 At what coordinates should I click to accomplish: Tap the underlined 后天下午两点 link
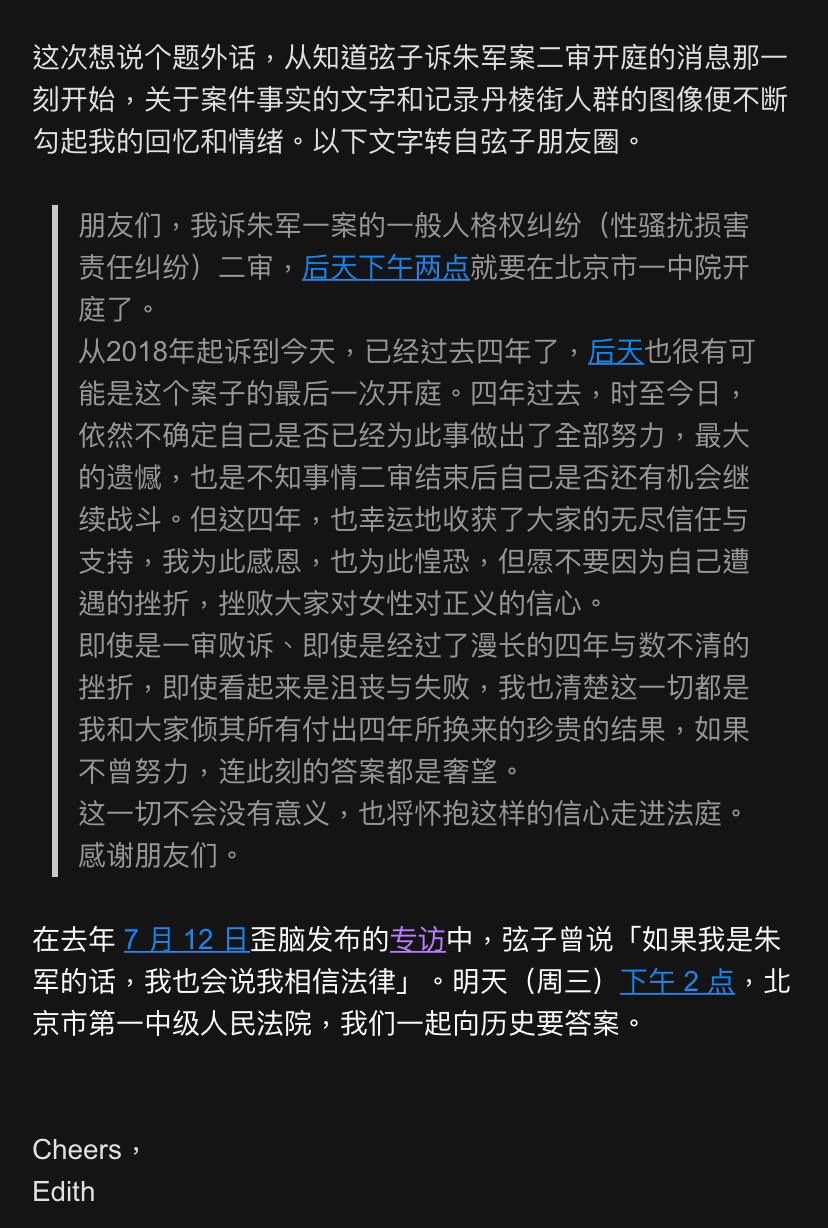[386, 267]
